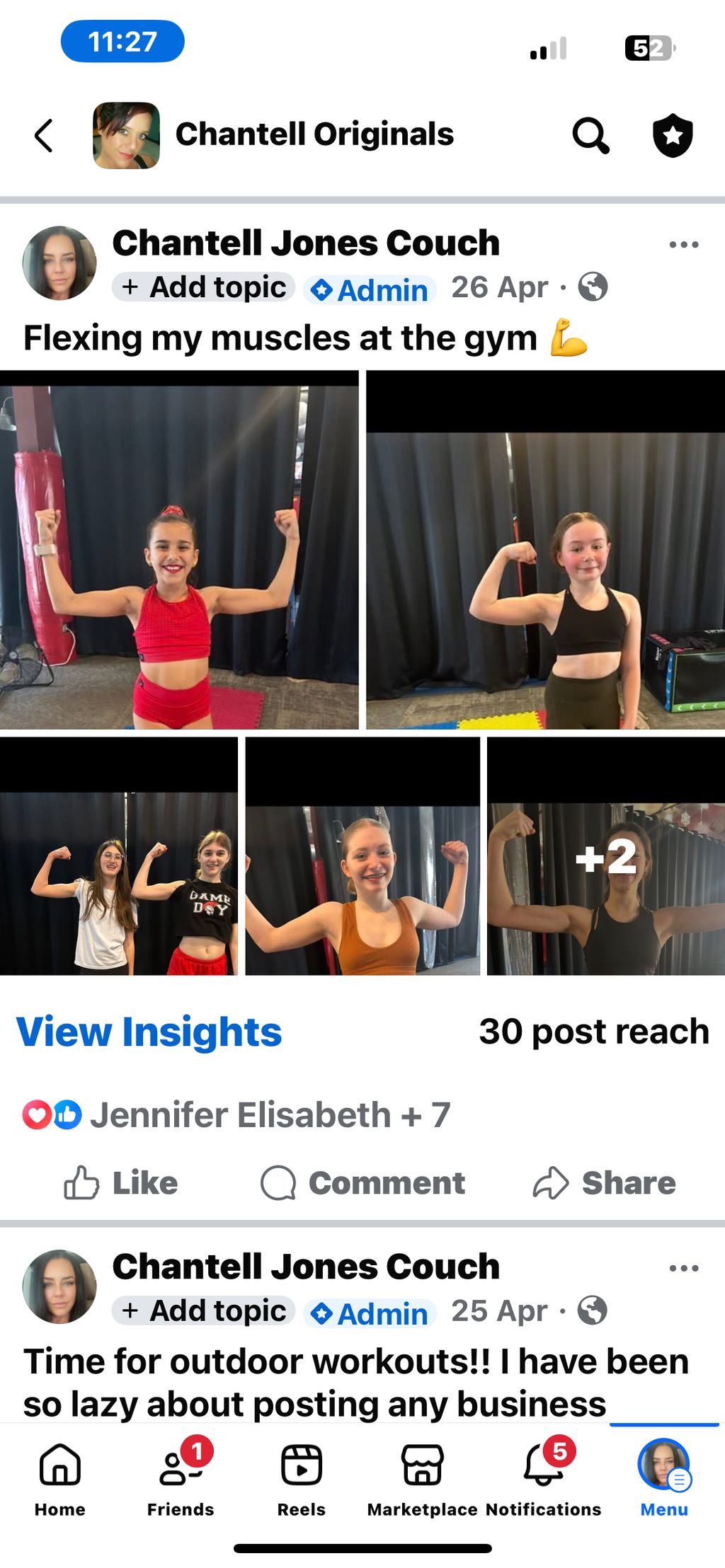Viewport: 725px width, 1568px height.
Task: Add topic to the 26 Apr post
Action: pos(204,288)
